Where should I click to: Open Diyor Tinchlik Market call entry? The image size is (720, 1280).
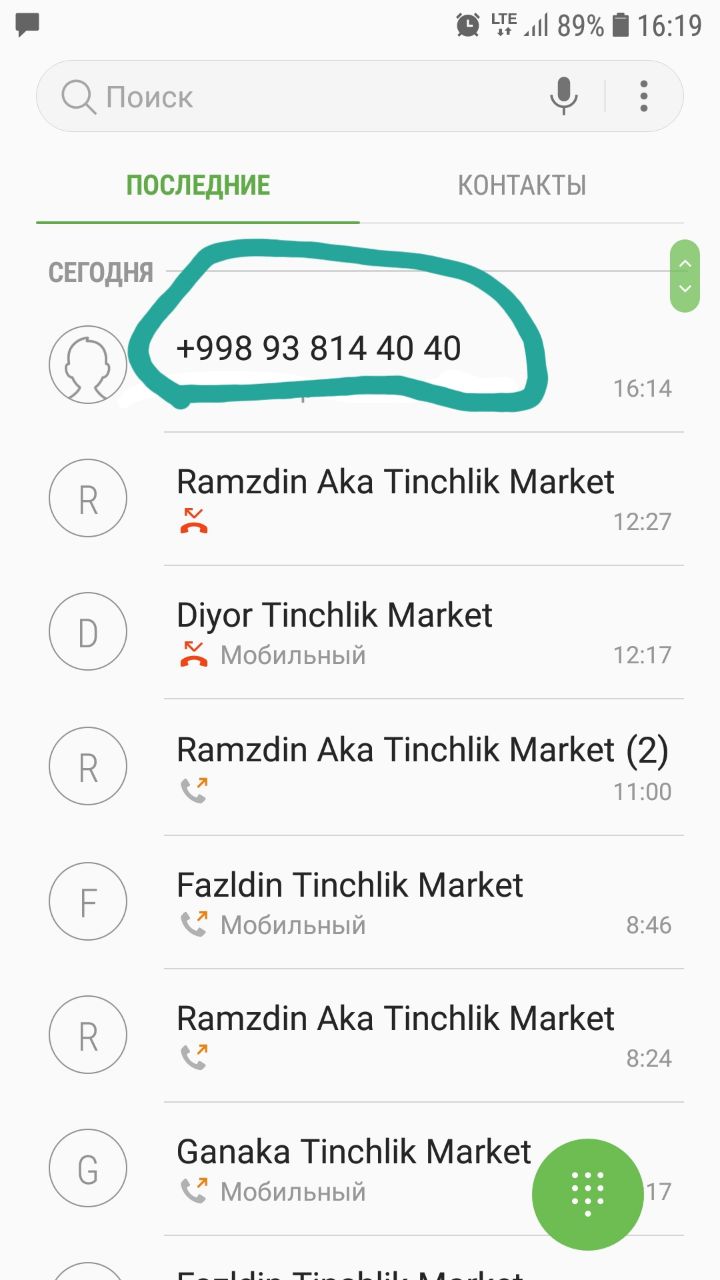[360, 633]
